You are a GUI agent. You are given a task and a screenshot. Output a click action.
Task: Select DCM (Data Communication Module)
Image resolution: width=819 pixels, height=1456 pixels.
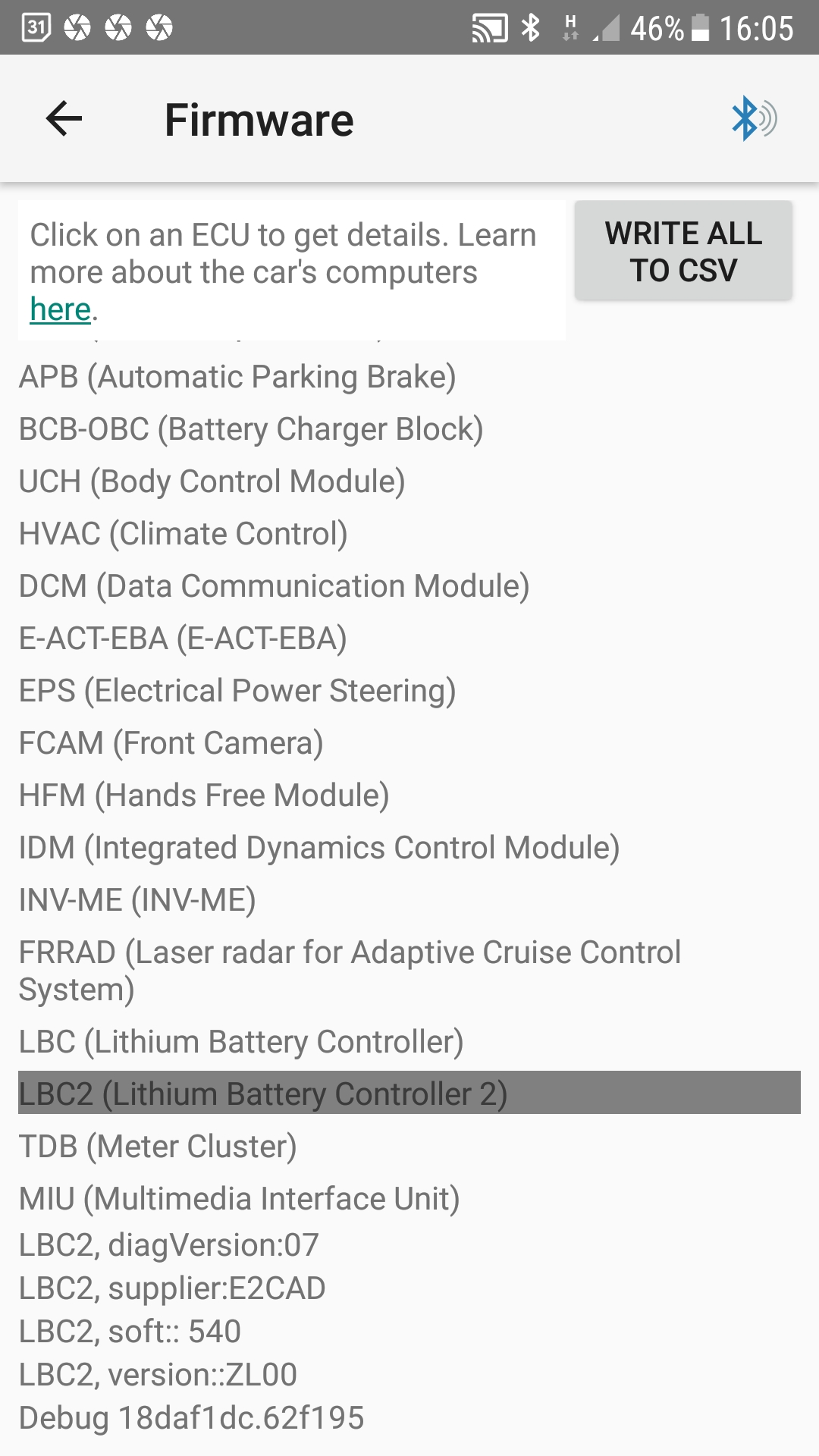pyautogui.click(x=409, y=586)
